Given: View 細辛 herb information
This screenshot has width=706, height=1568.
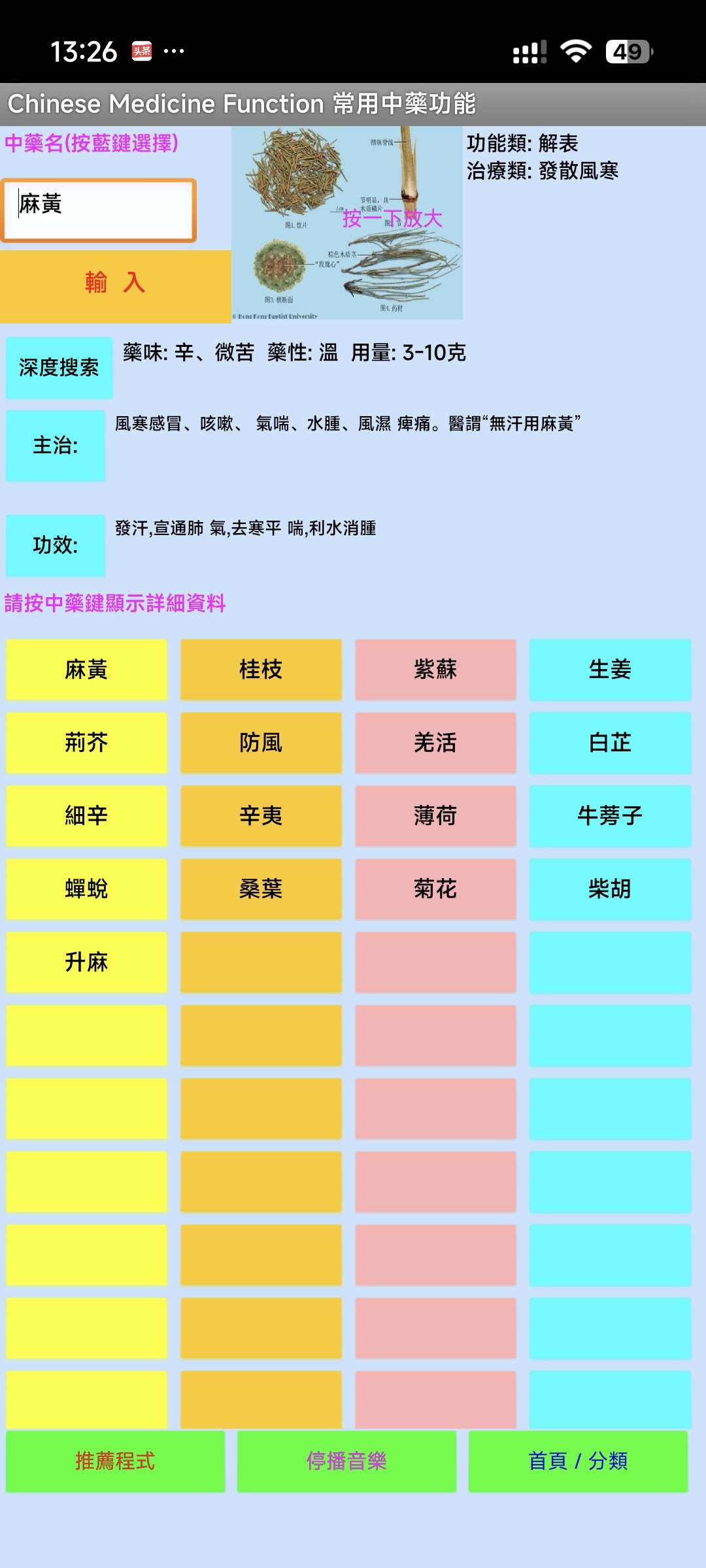Looking at the screenshot, I should pyautogui.click(x=86, y=816).
